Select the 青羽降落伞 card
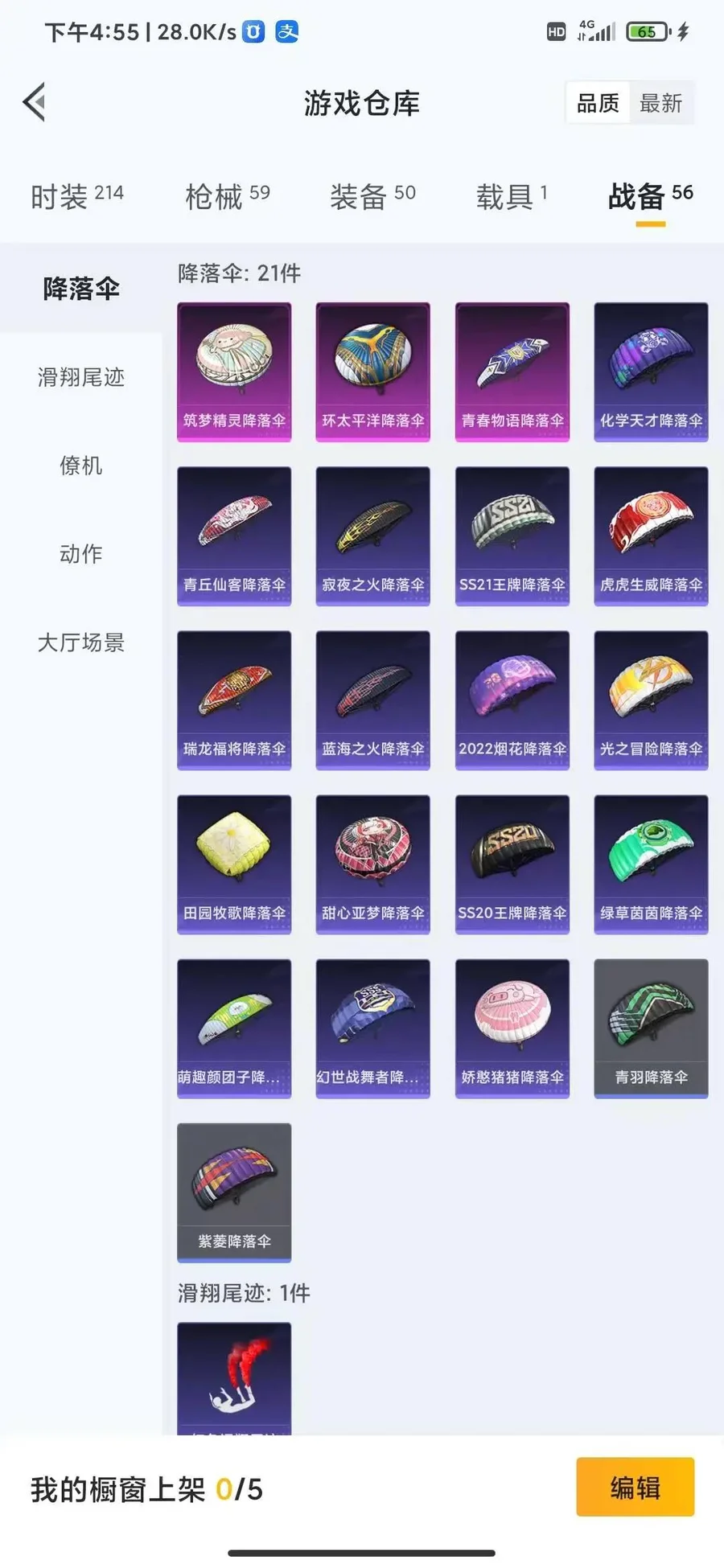 click(651, 1028)
